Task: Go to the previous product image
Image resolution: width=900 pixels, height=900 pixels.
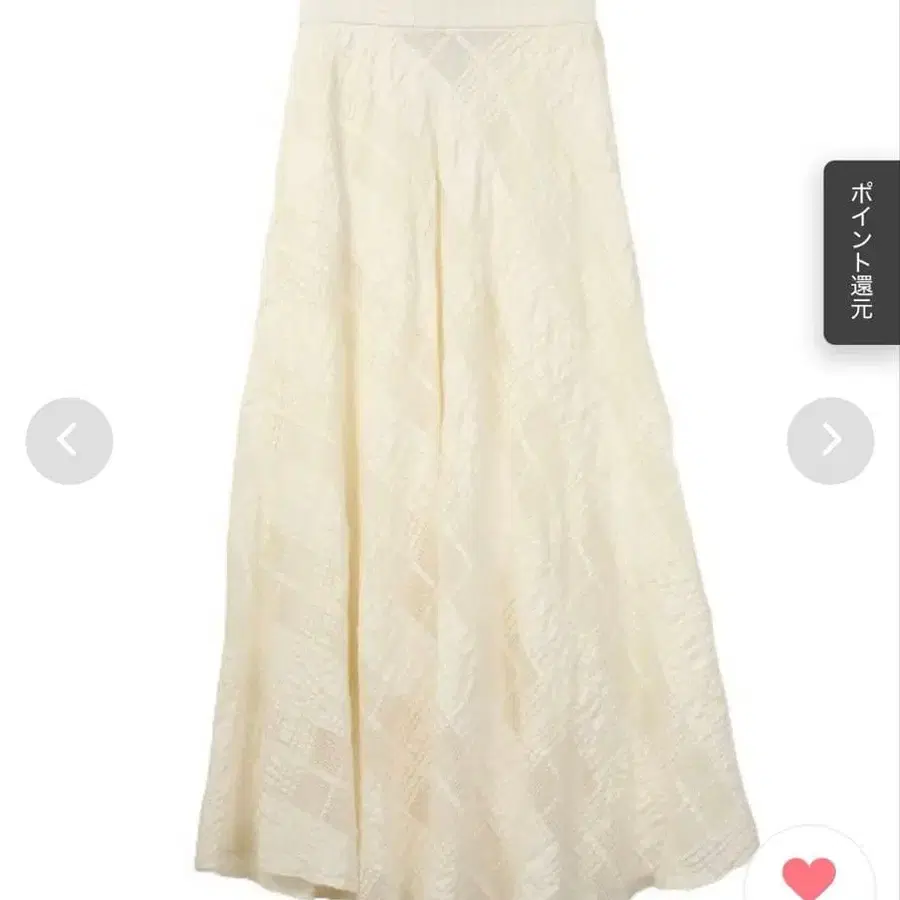Action: 69,441
